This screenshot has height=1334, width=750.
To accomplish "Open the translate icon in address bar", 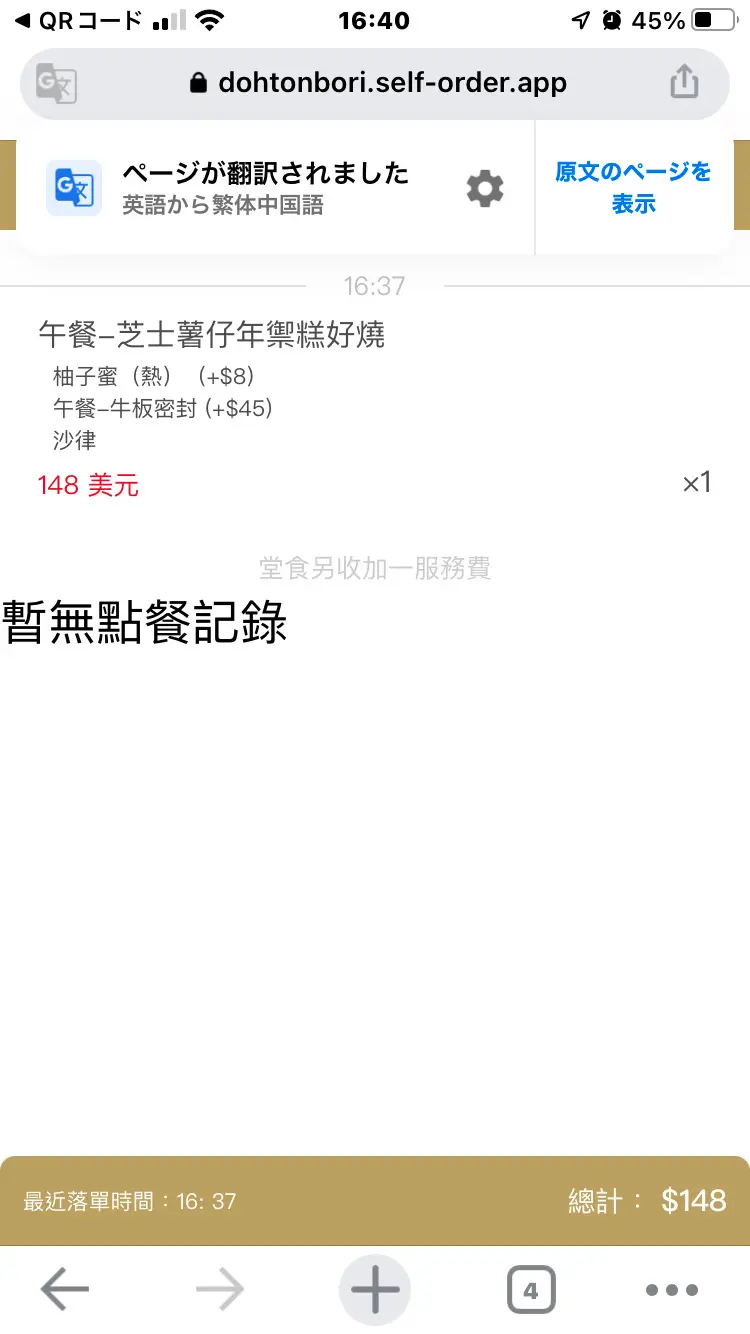I will (x=56, y=83).
